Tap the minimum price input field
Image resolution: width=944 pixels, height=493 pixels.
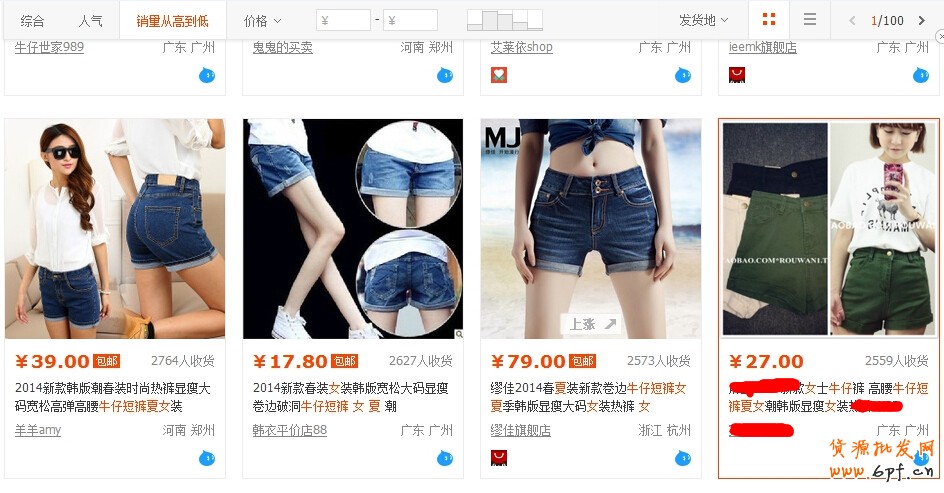click(x=344, y=20)
